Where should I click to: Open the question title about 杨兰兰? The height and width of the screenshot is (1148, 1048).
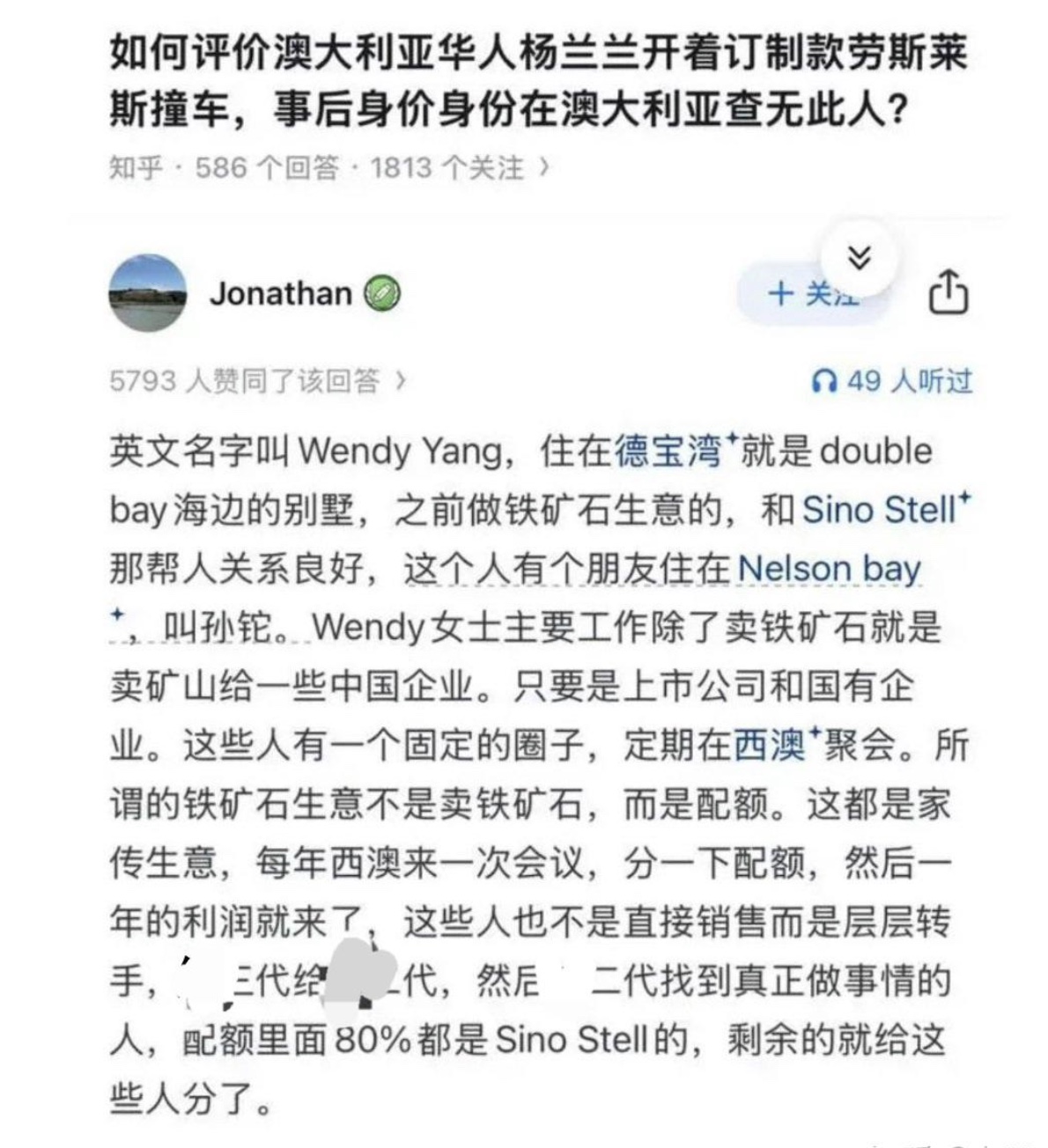537,81
